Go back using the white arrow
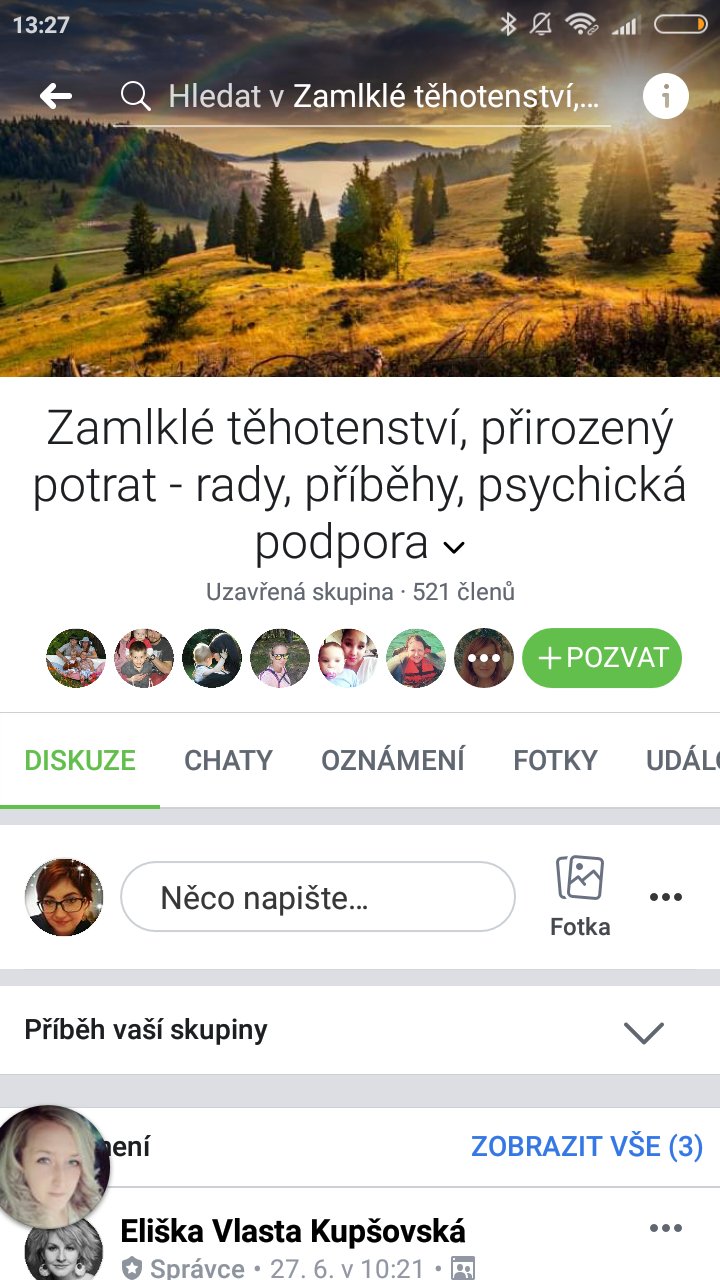720x1280 pixels. [56, 96]
